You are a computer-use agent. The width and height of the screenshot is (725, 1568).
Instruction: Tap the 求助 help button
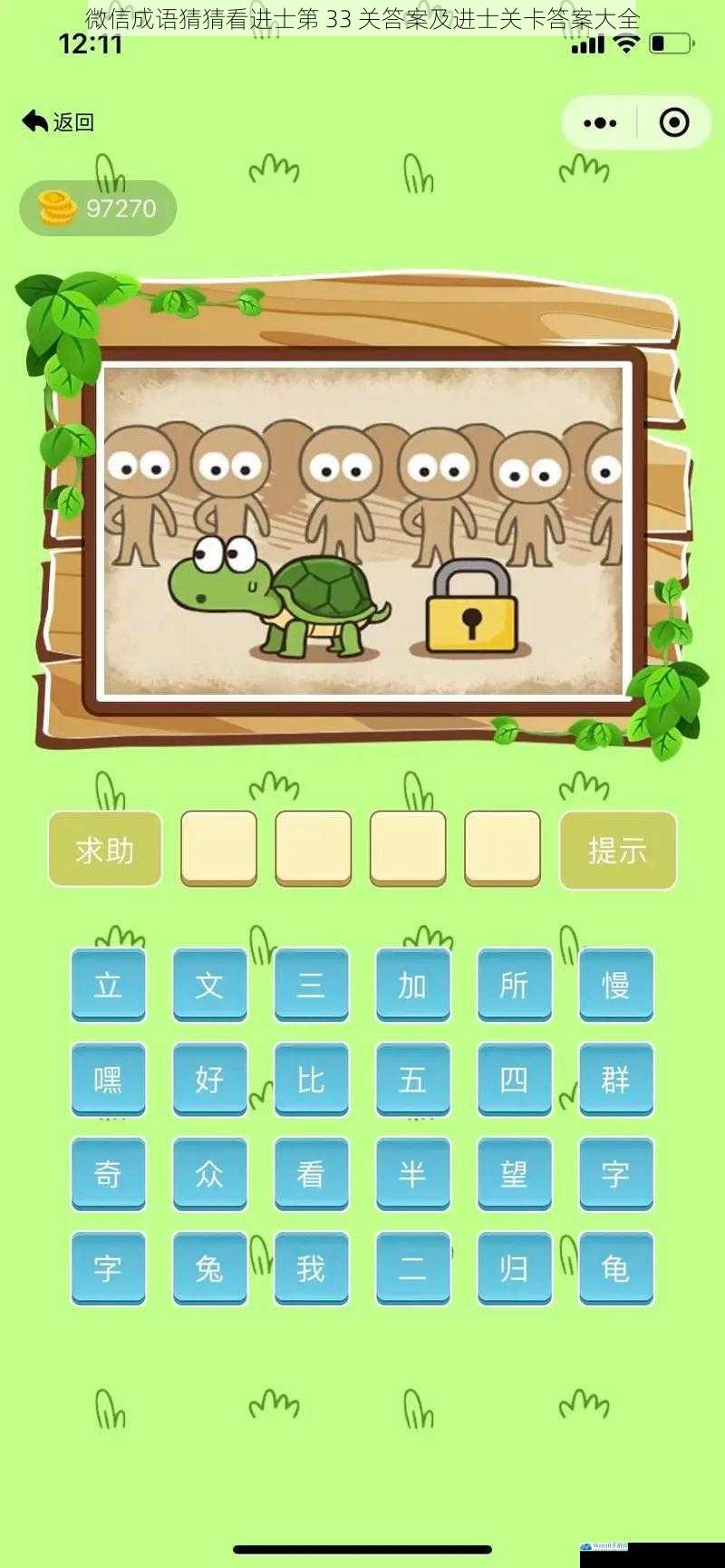pyautogui.click(x=105, y=850)
